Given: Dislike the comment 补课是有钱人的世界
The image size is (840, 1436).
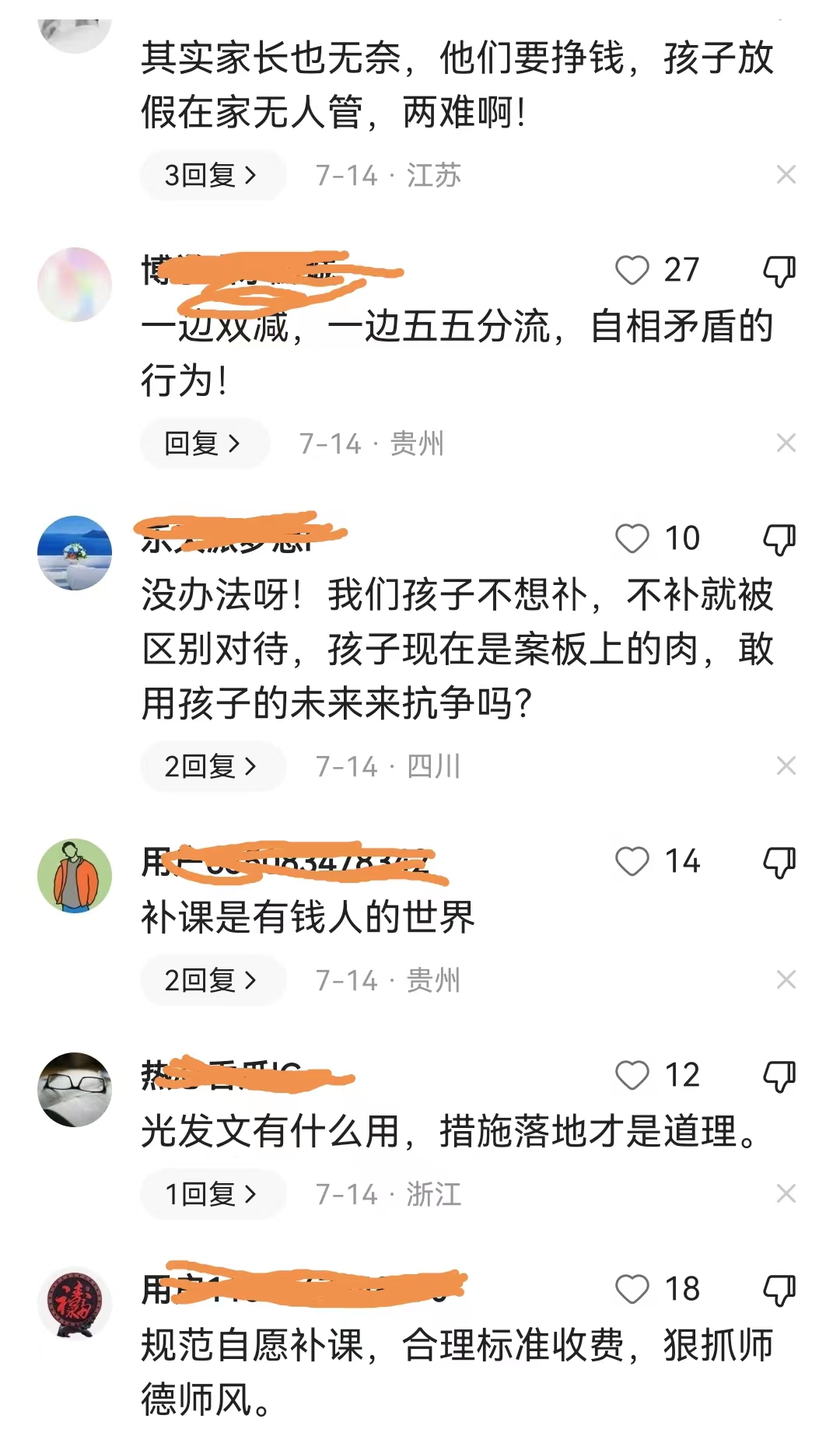Looking at the screenshot, I should (779, 863).
